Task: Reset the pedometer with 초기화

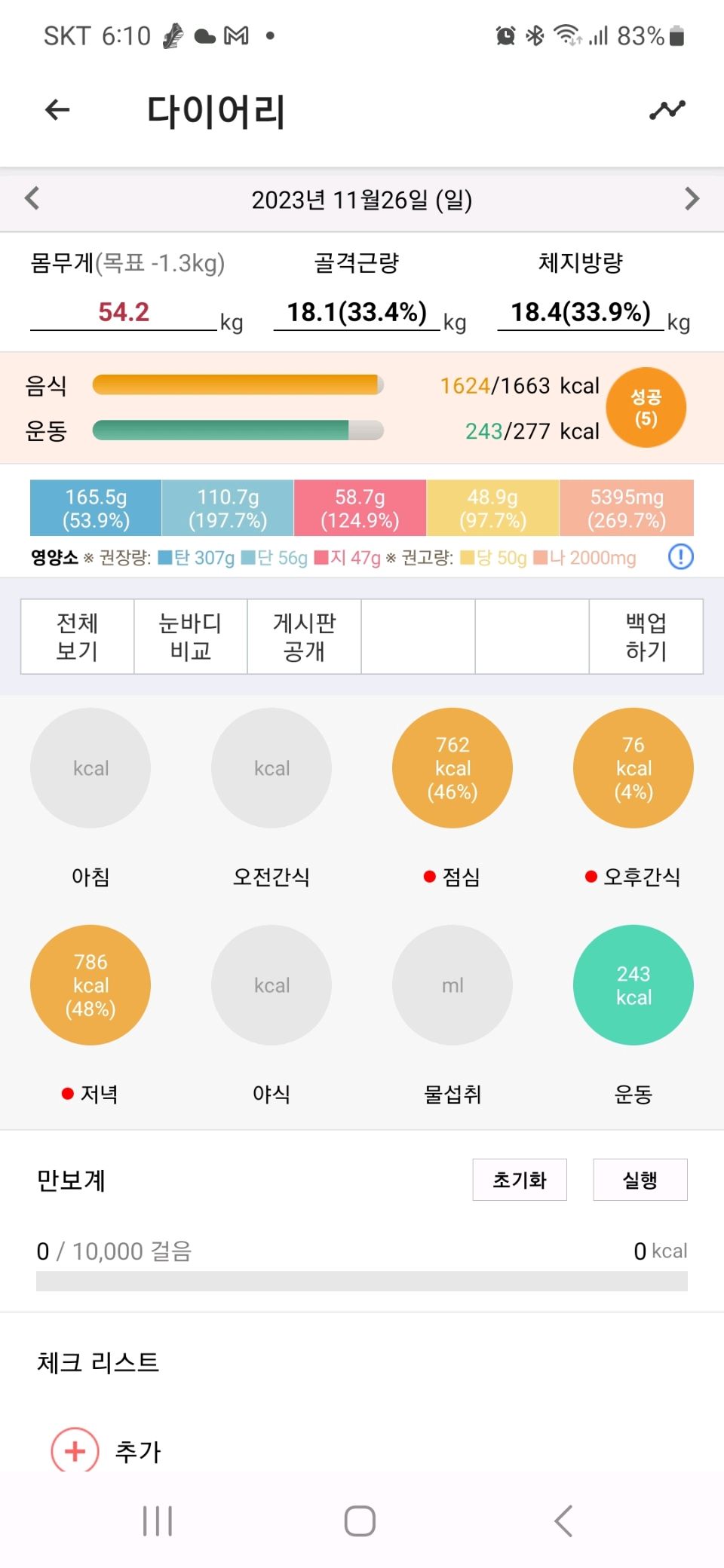Action: click(520, 1180)
